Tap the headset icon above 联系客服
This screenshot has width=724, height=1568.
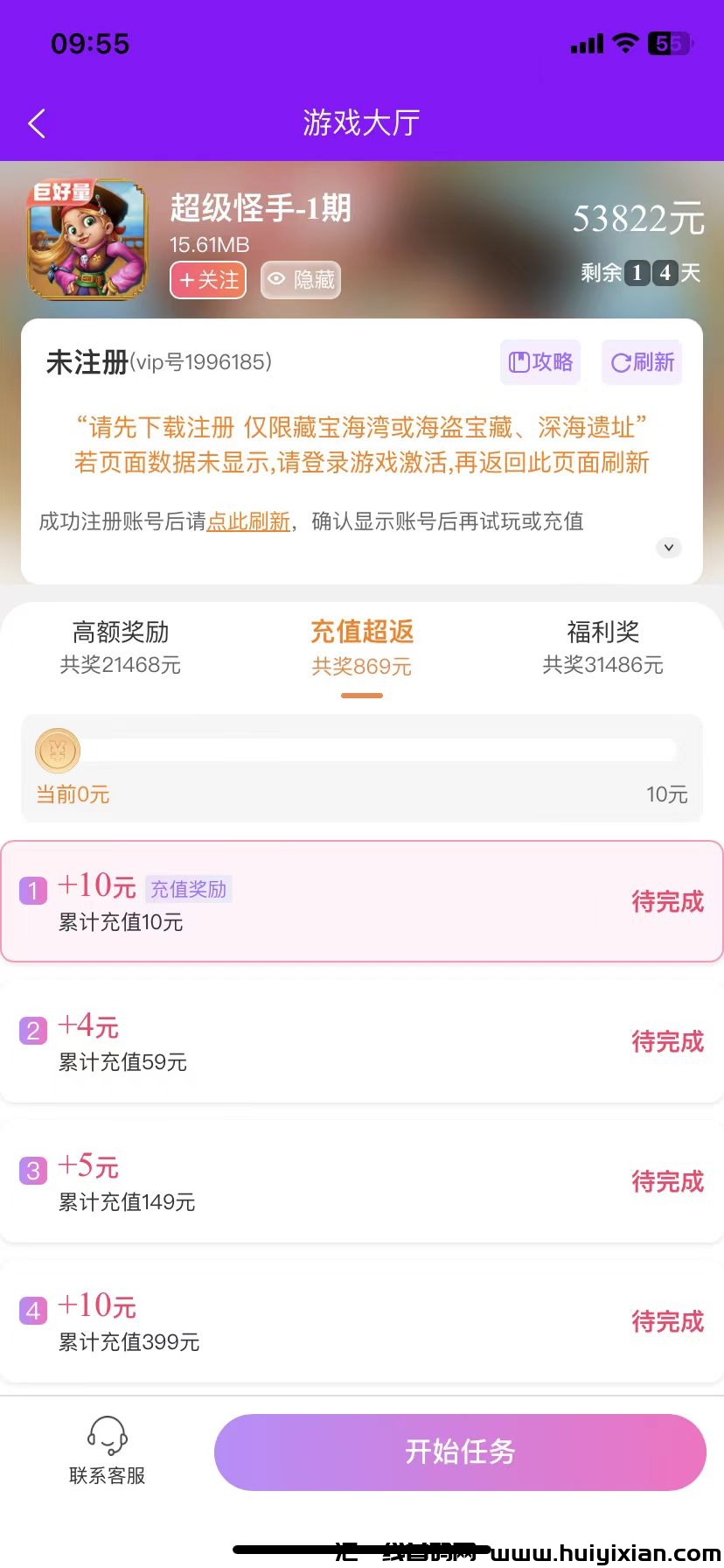click(107, 1432)
